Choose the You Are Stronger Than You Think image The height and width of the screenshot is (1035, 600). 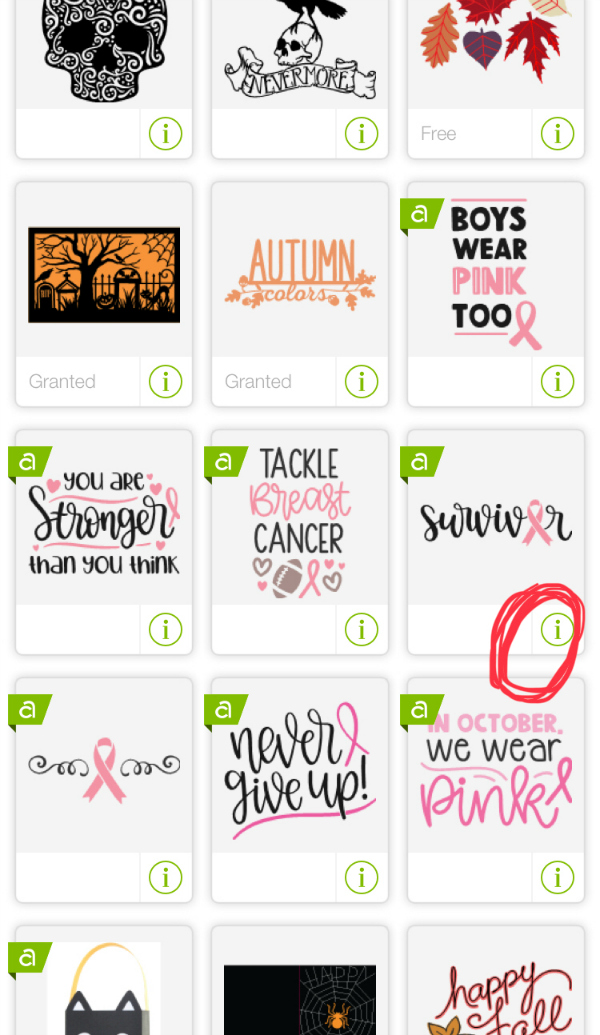coord(104,518)
